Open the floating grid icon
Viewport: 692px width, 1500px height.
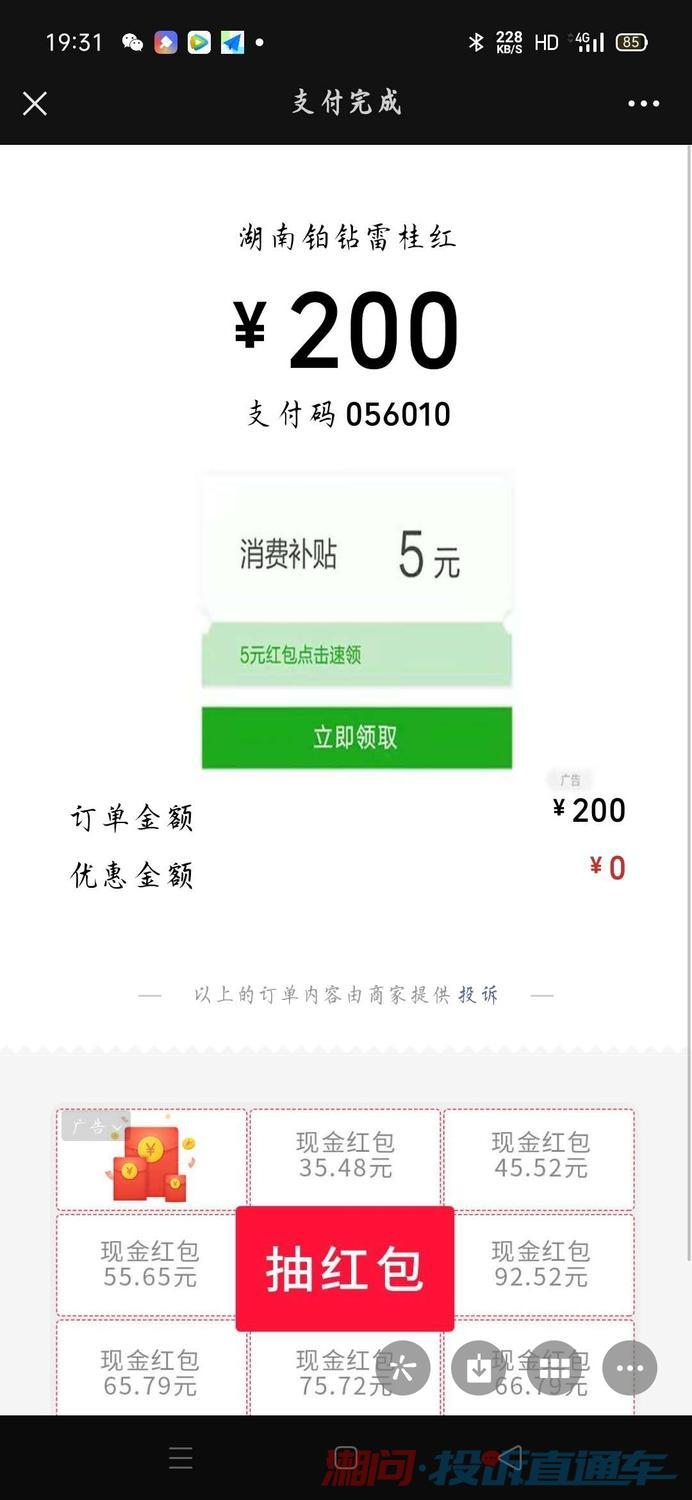pos(554,1368)
